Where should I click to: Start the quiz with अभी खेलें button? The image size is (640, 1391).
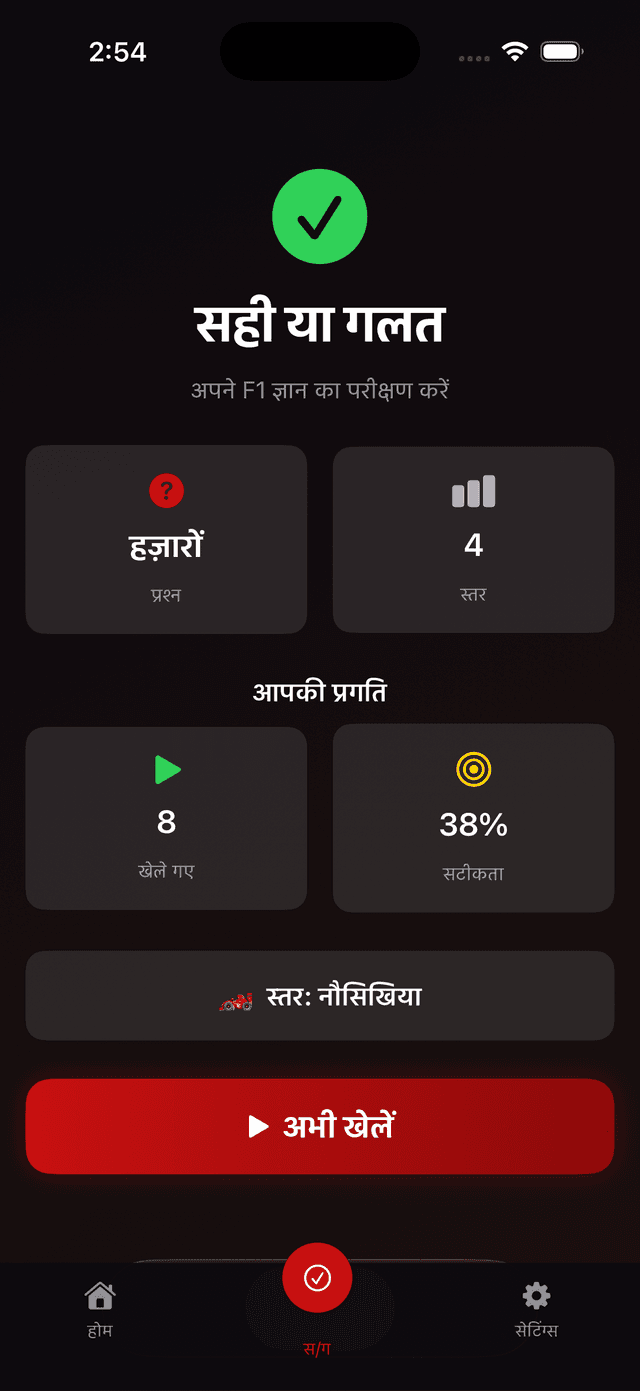pos(320,1126)
